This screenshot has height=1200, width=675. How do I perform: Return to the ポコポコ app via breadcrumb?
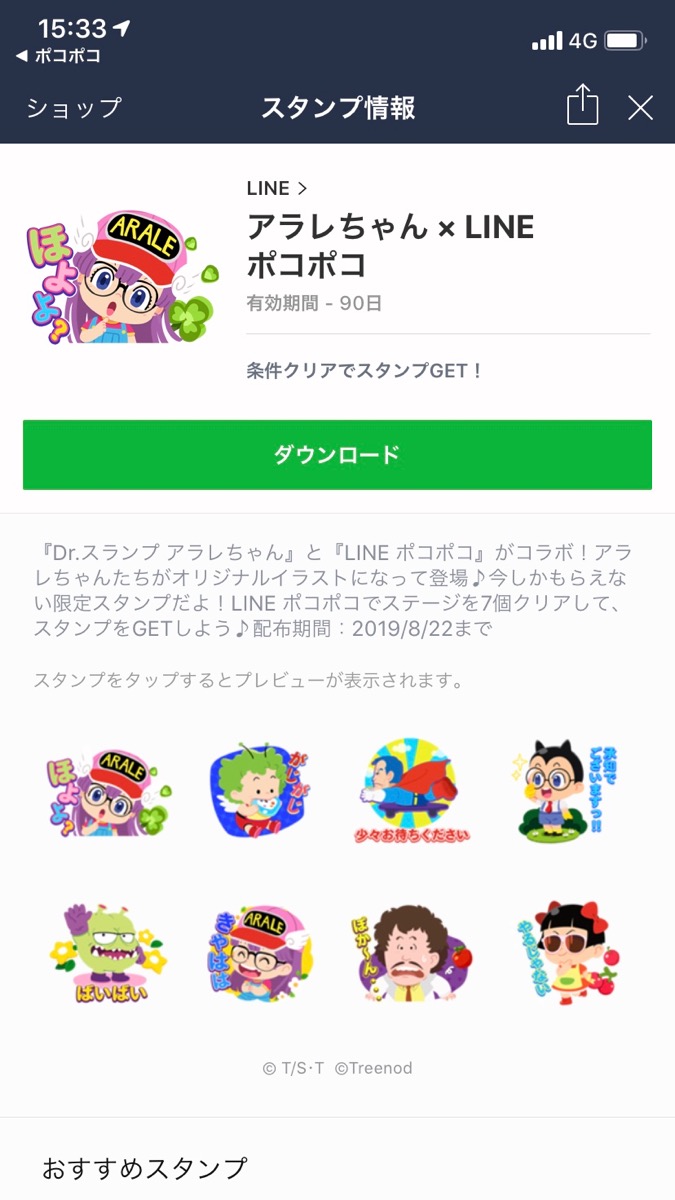(x=60, y=56)
